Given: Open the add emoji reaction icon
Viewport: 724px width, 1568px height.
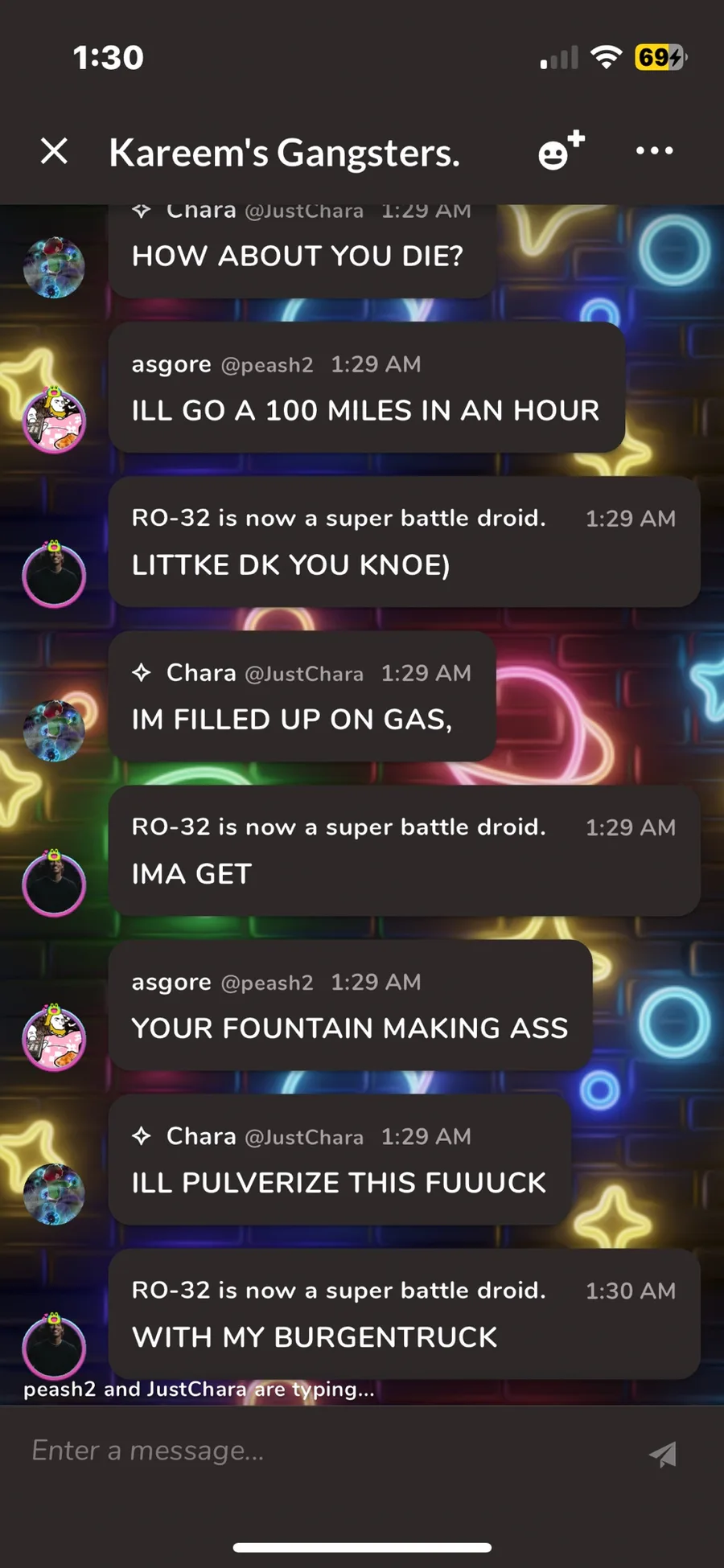Looking at the screenshot, I should pos(561,150).
